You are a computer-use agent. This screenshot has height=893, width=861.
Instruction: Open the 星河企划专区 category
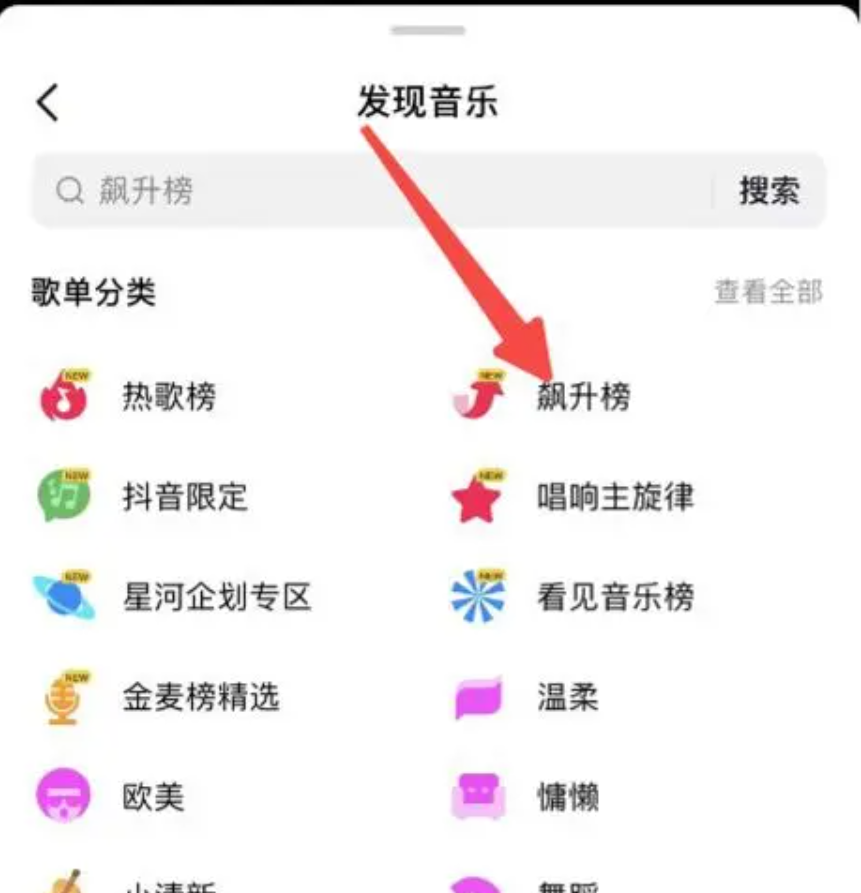[x=216, y=597]
